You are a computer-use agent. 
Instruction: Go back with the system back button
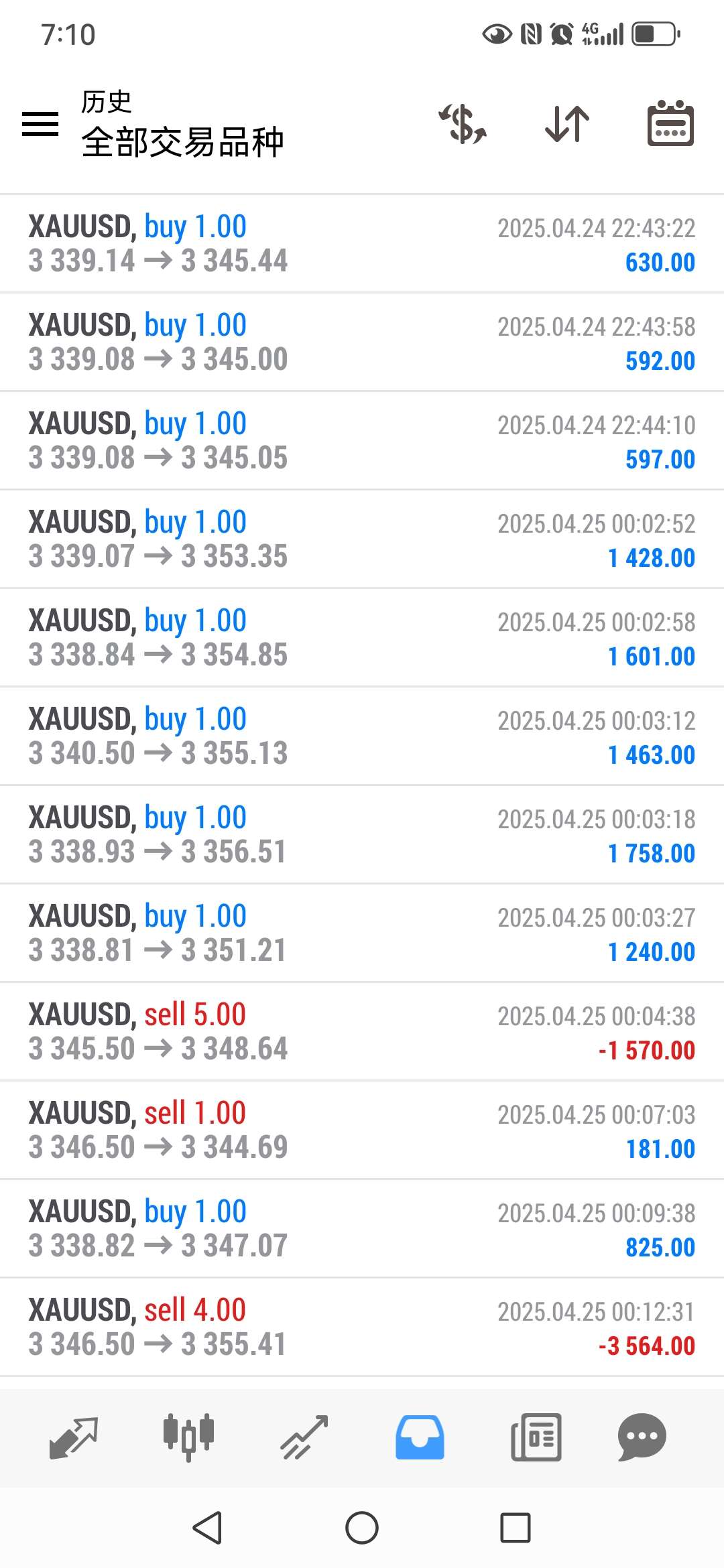coord(207,1528)
